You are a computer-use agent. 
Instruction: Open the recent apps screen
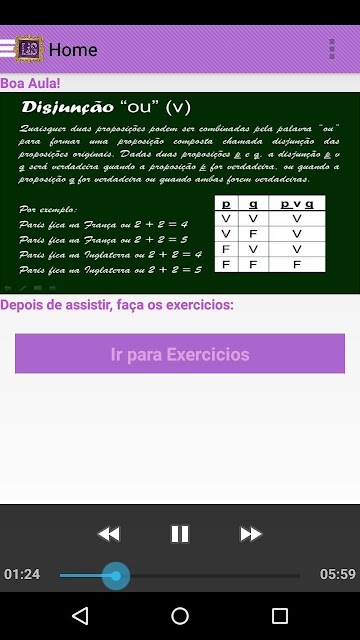coord(280,616)
